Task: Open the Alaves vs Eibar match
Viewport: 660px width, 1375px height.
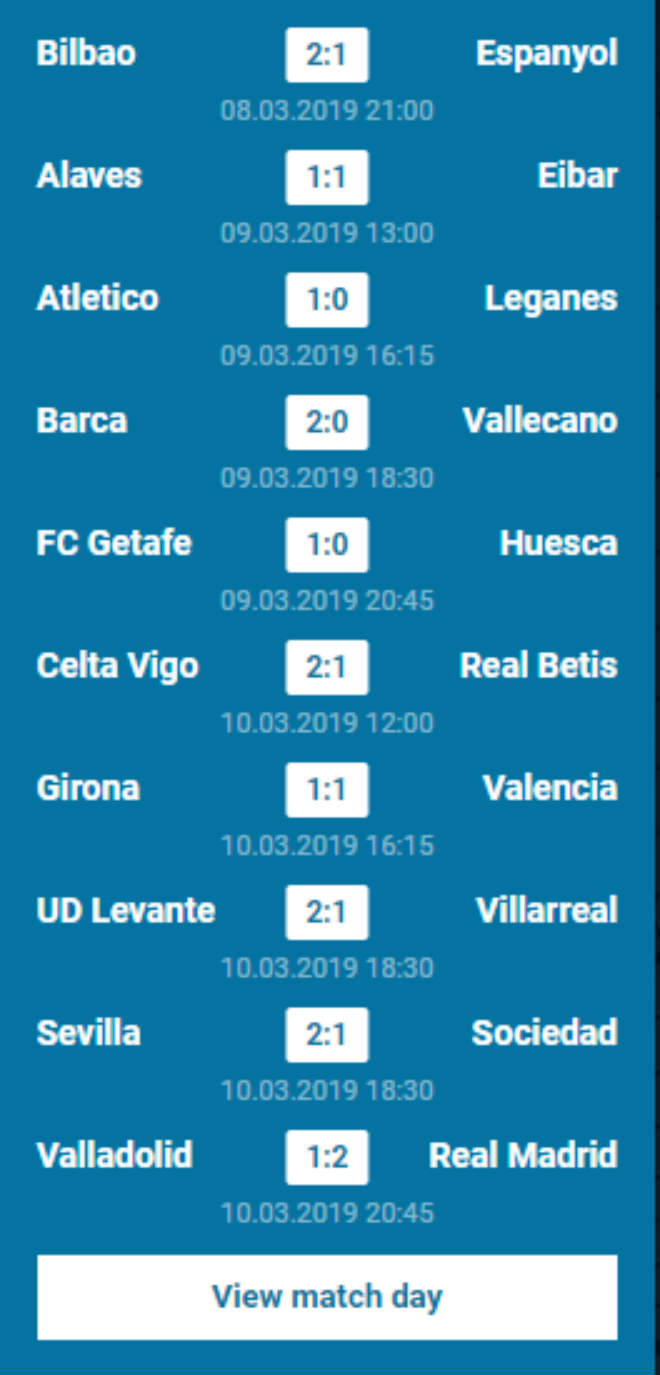Action: pos(327,177)
